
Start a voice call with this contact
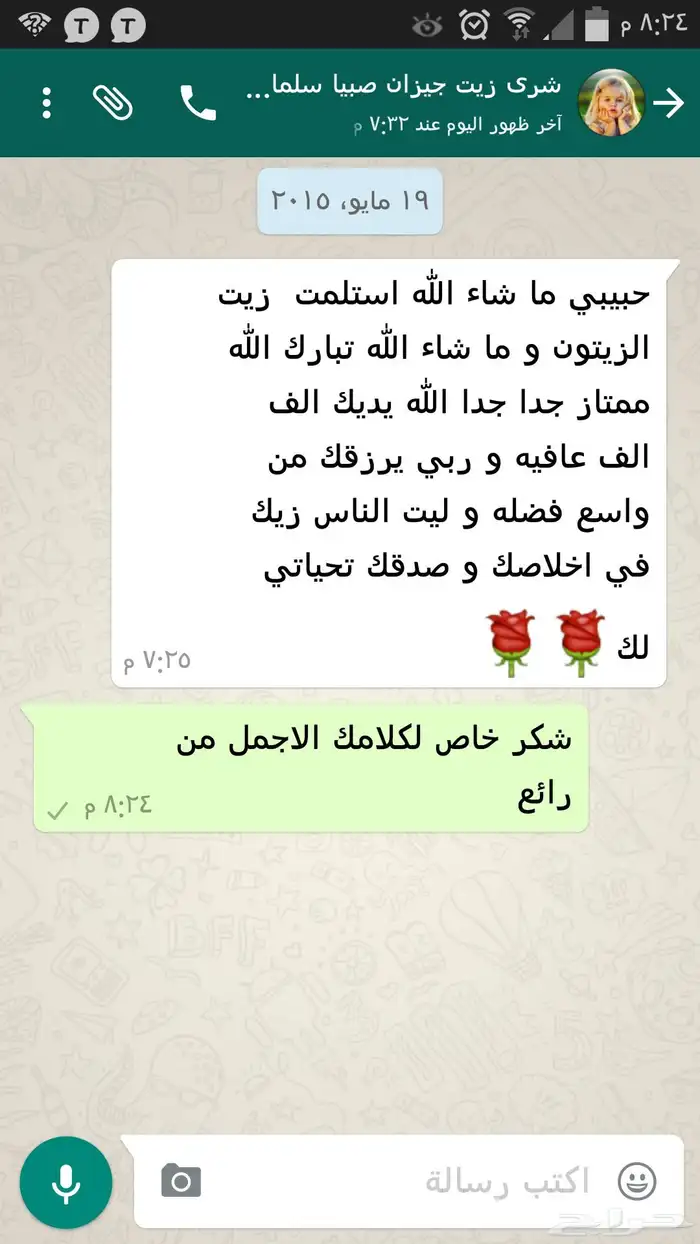click(197, 103)
